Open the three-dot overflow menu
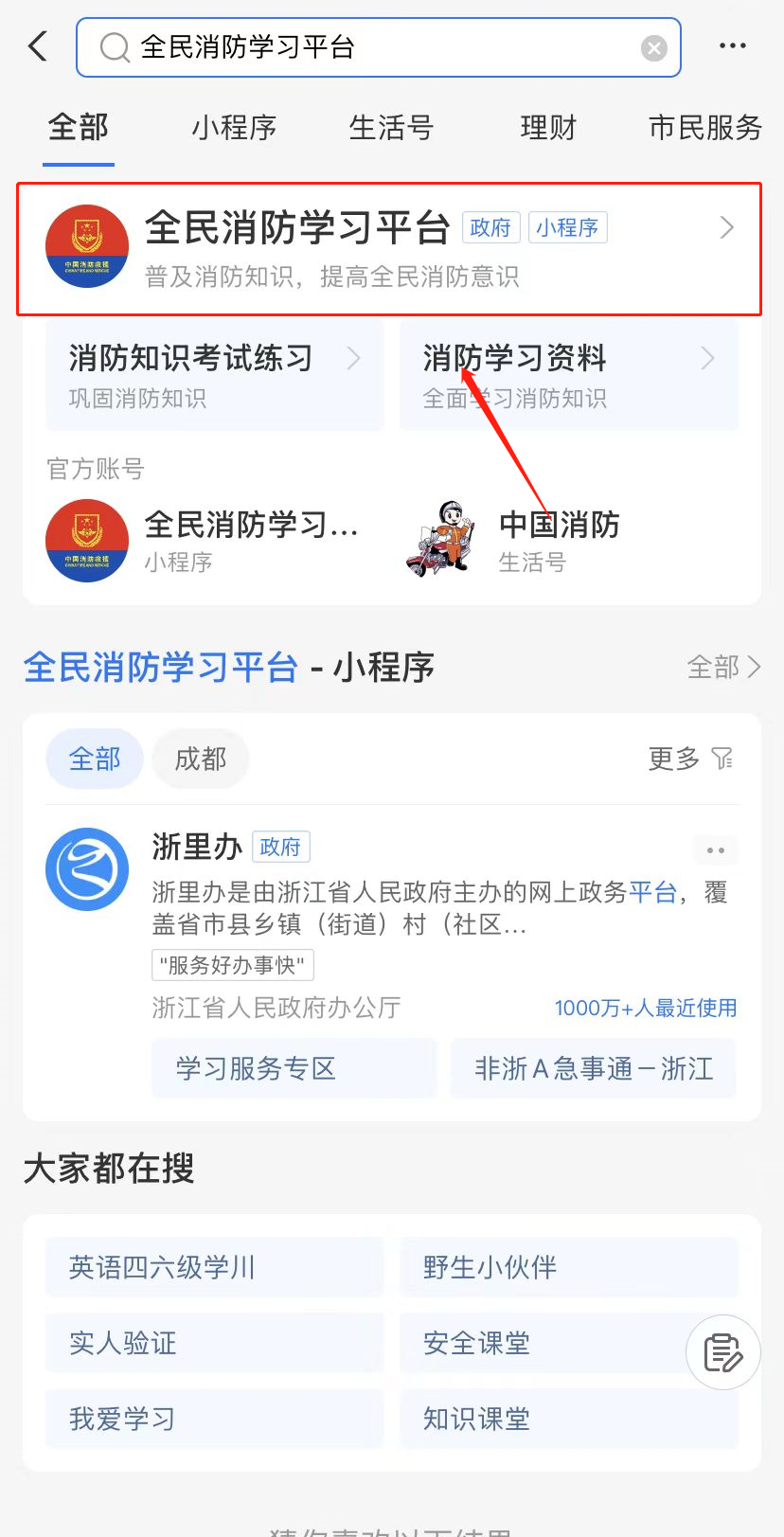The height and width of the screenshot is (1537, 784). (732, 46)
